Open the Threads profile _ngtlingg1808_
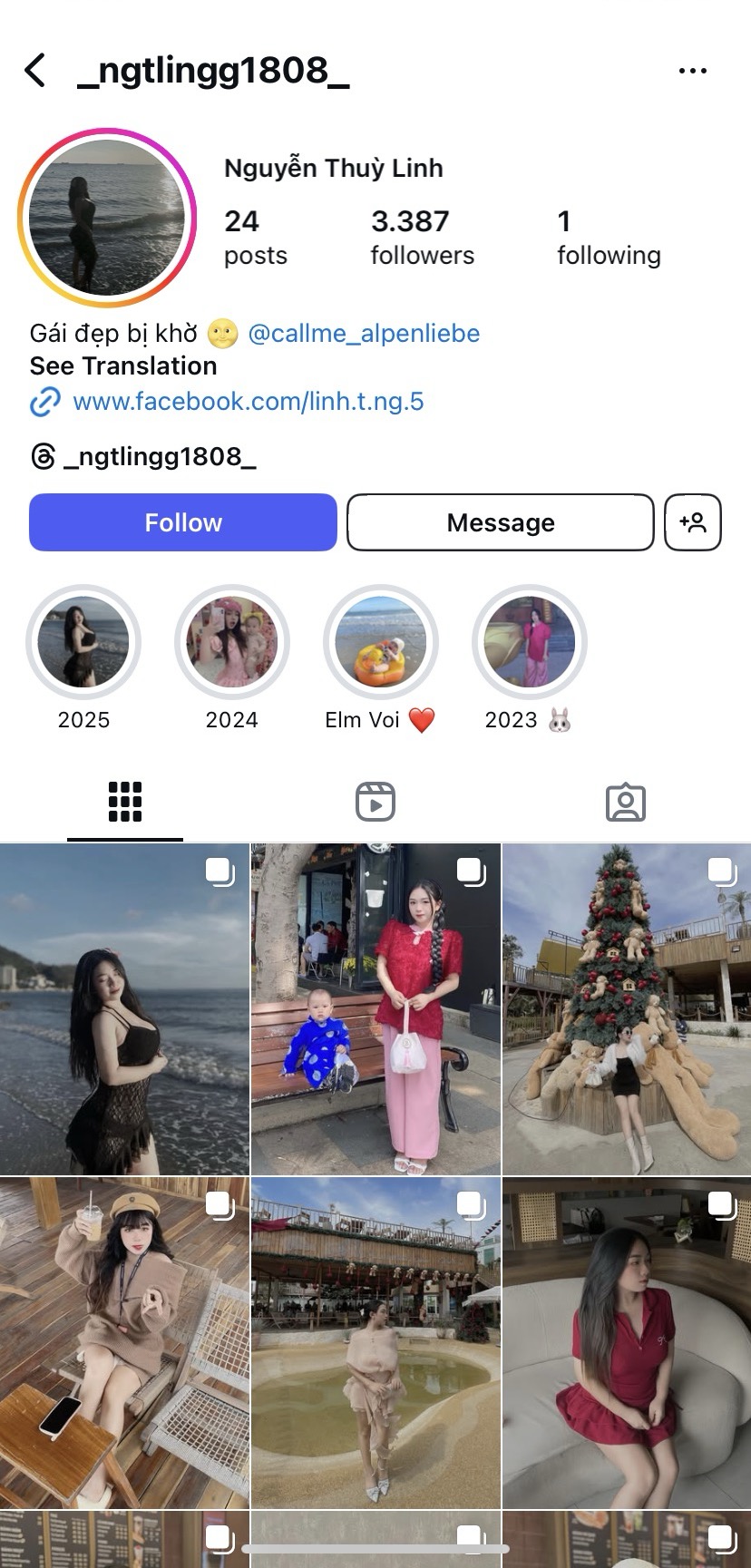Image resolution: width=751 pixels, height=1568 pixels. [x=143, y=456]
